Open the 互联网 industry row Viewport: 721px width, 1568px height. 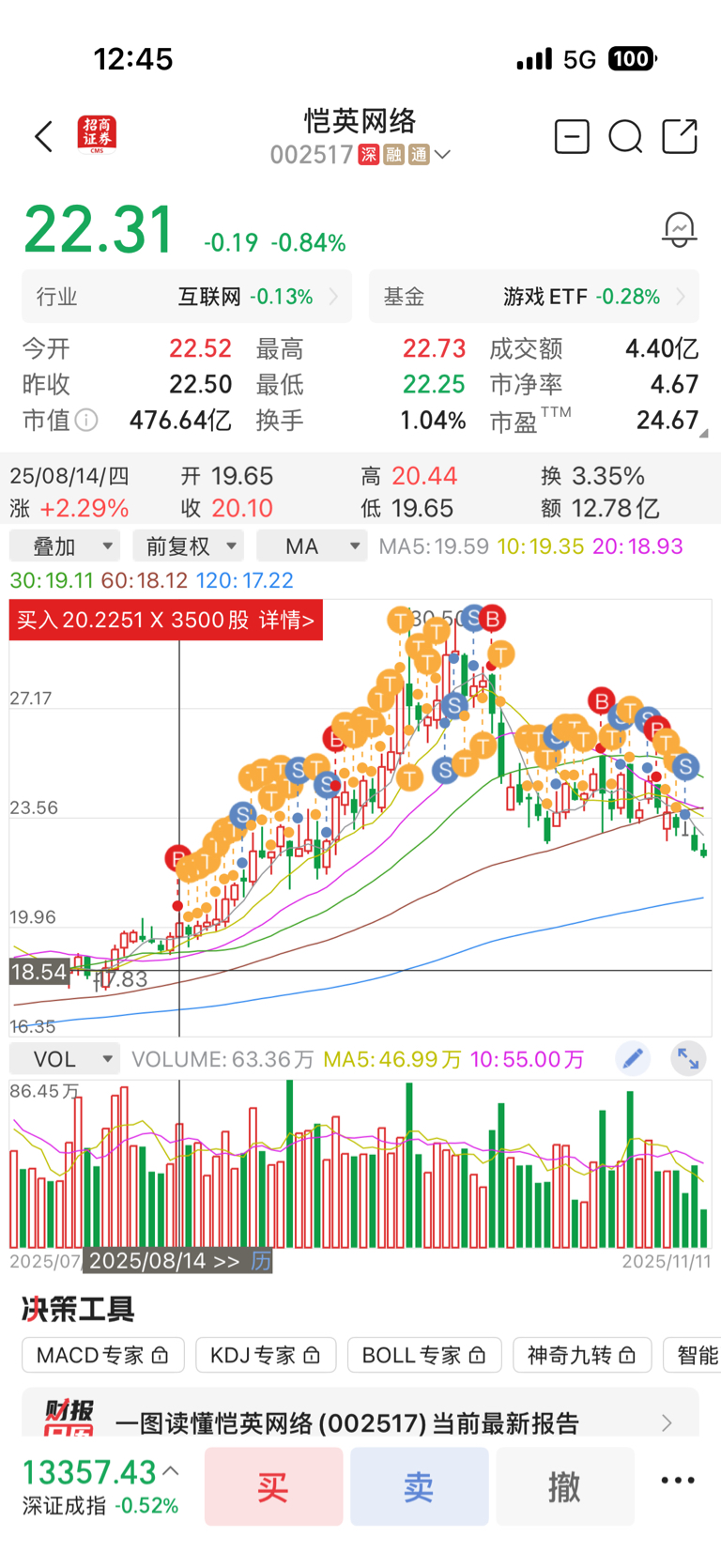(187, 297)
